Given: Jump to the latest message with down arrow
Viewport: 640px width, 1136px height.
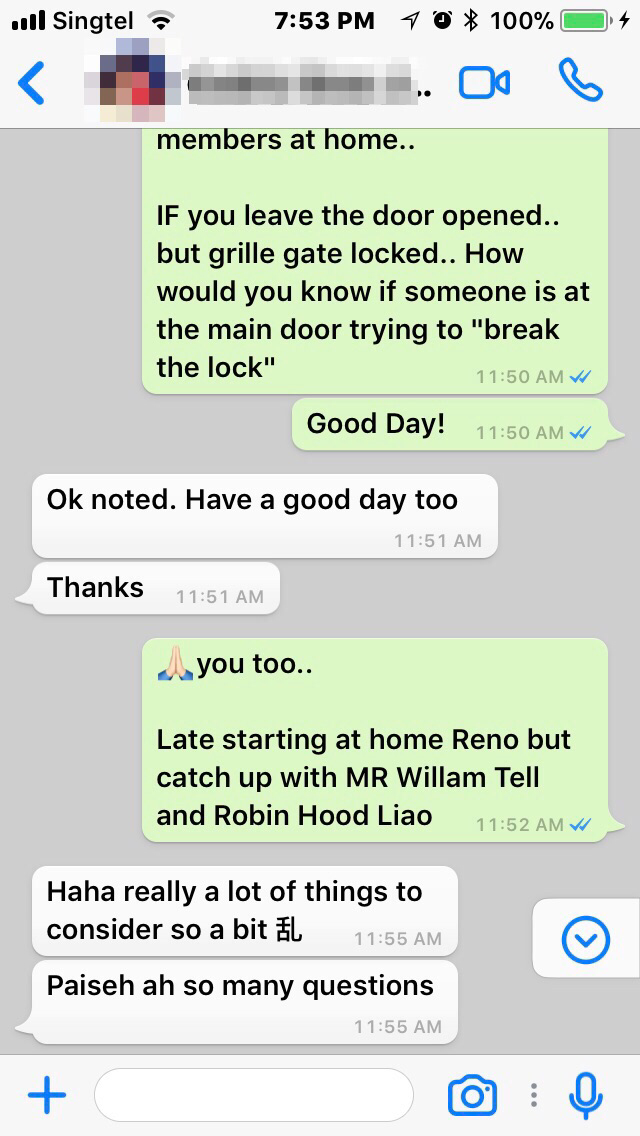Looking at the screenshot, I should pos(586,939).
